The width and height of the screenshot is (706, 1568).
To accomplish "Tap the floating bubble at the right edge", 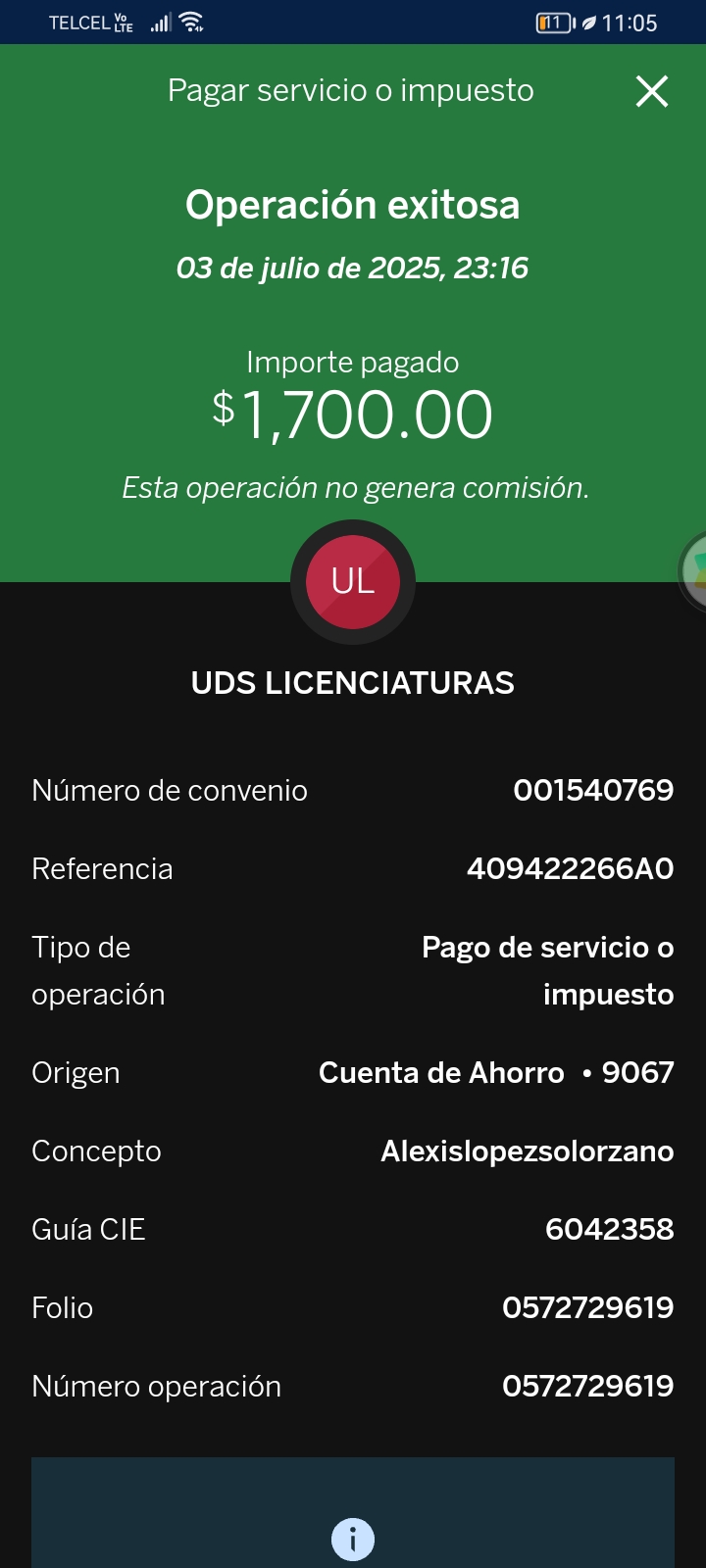I will [693, 571].
